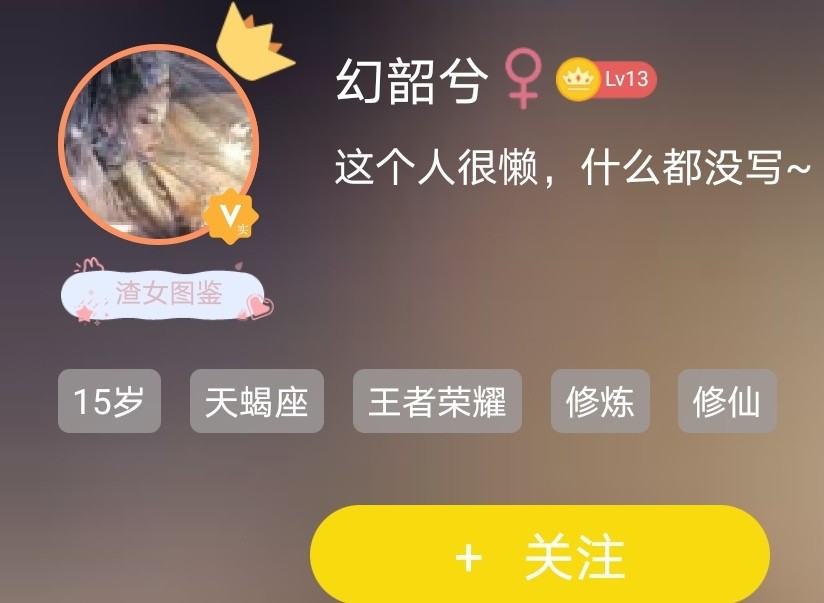824x603 pixels.
Task: Select the 修炼 tag chip
Action: (x=600, y=402)
